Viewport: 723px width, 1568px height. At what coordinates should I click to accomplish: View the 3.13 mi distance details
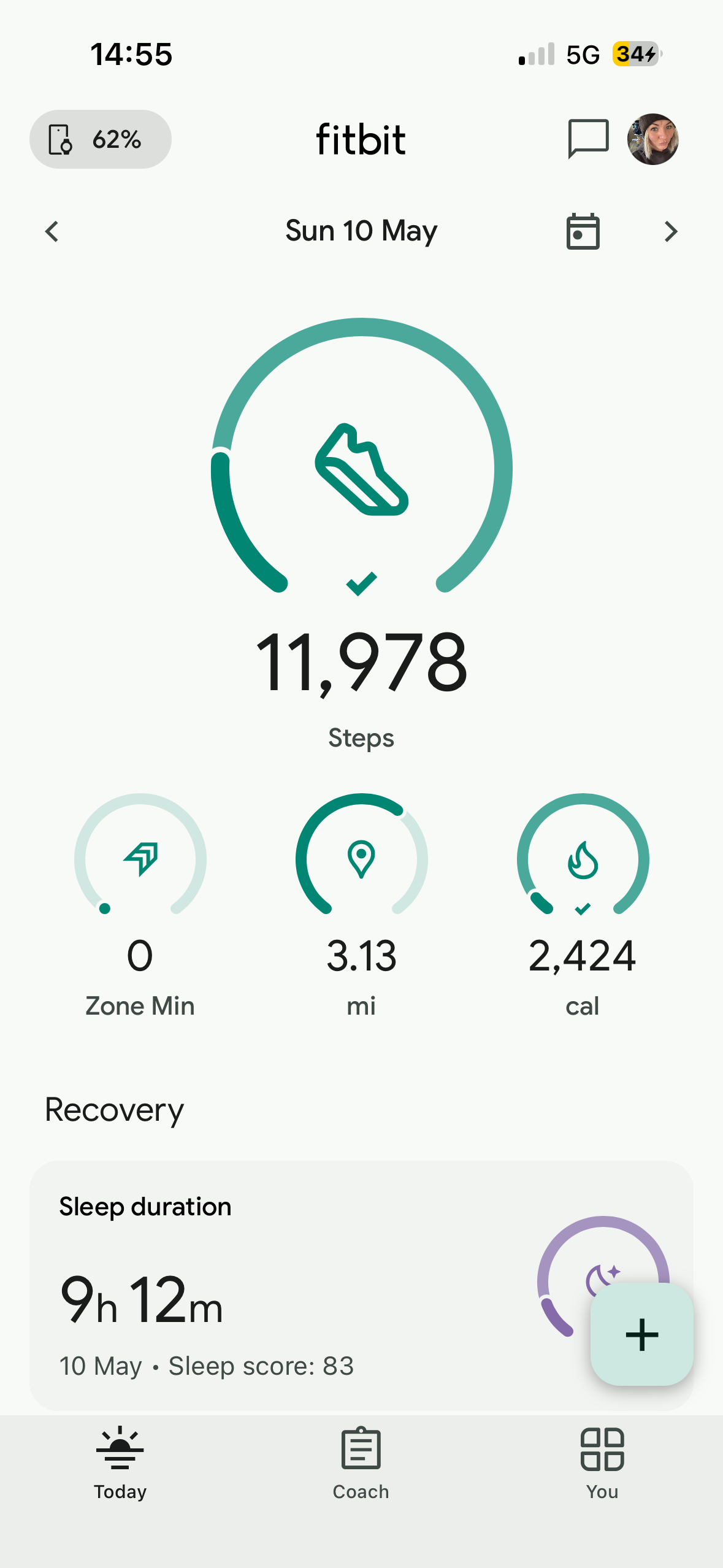coord(362,906)
